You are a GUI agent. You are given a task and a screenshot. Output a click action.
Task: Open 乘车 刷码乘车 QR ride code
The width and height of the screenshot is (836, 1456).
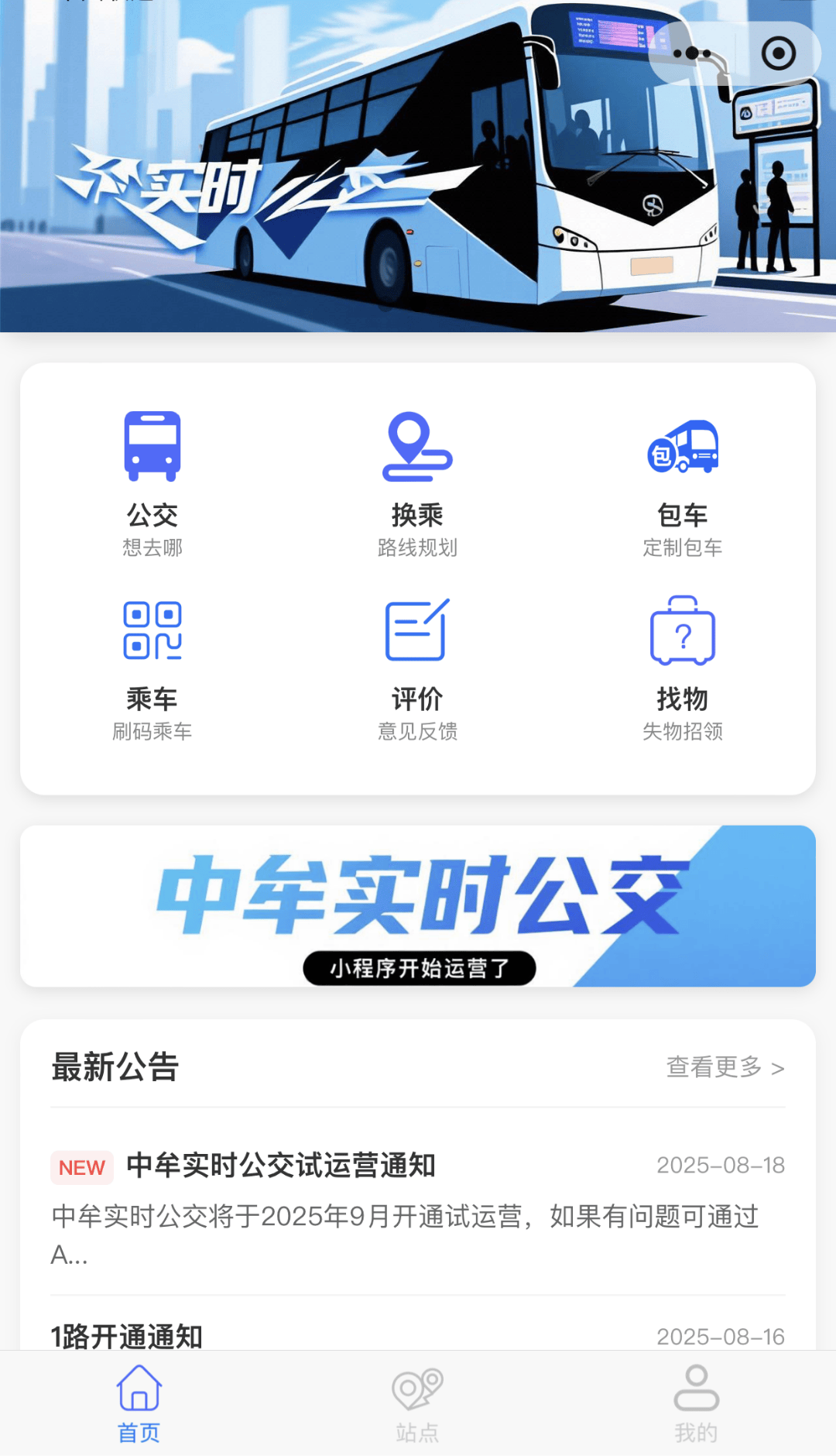point(152,668)
